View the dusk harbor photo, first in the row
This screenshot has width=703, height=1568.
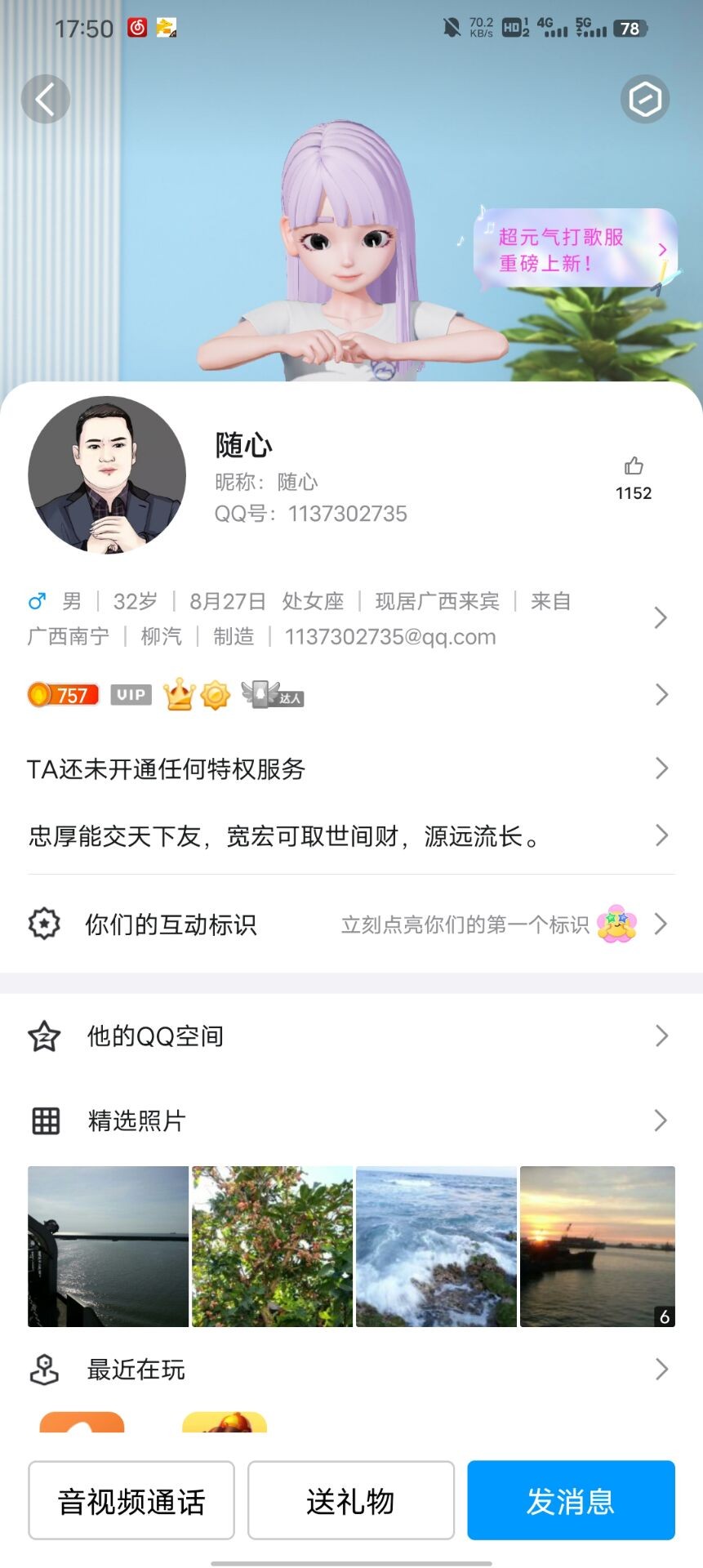point(108,1246)
